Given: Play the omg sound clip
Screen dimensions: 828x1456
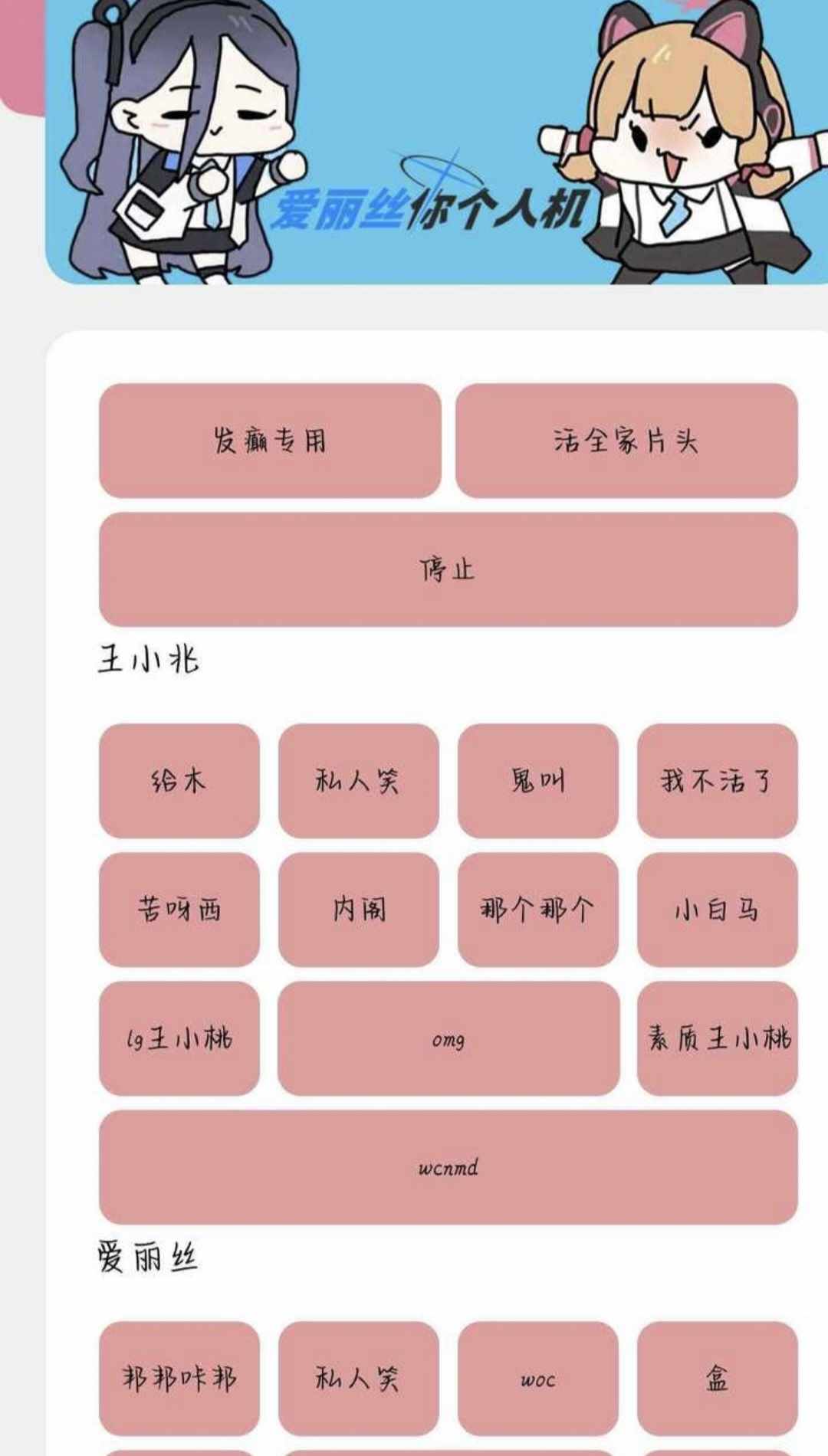Looking at the screenshot, I should click(x=448, y=1038).
